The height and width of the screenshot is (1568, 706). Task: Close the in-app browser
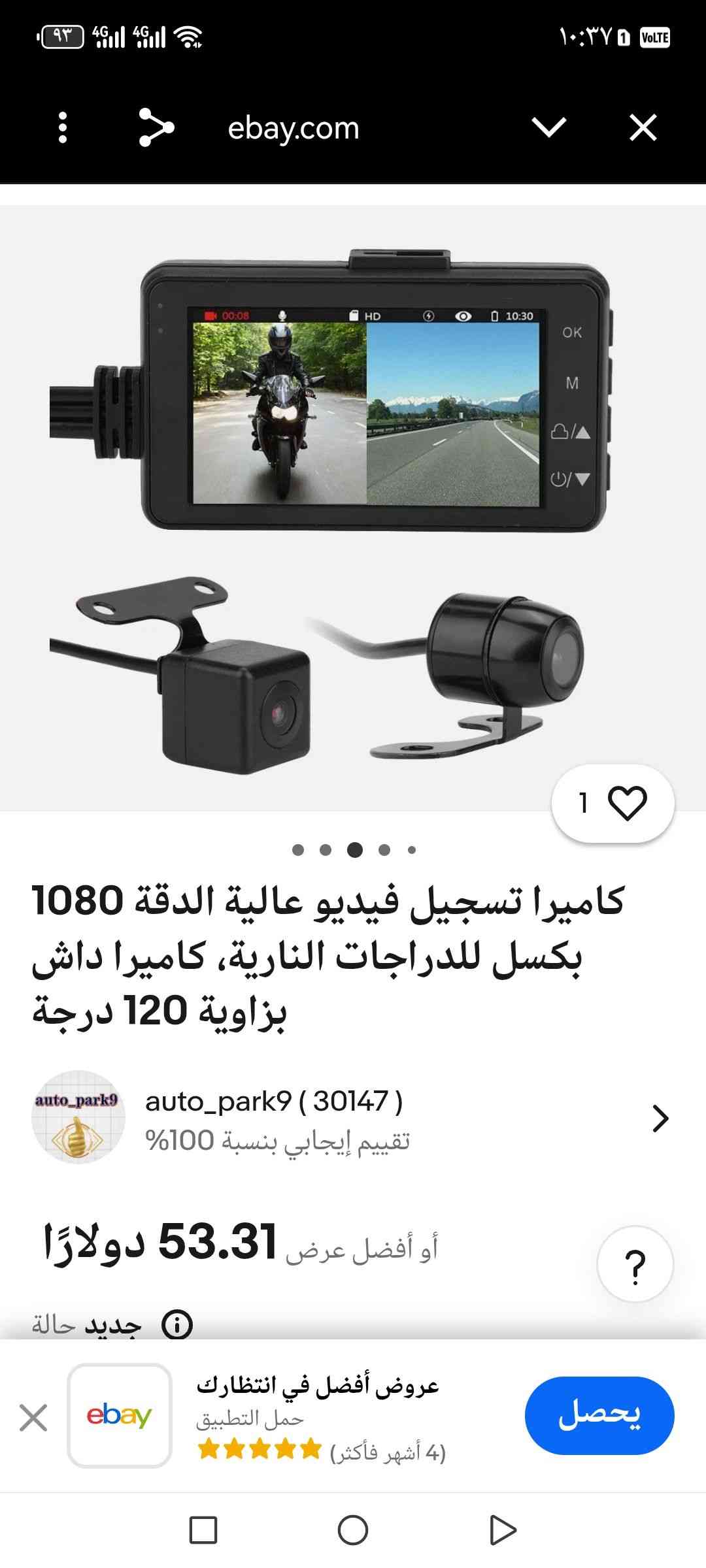click(643, 127)
